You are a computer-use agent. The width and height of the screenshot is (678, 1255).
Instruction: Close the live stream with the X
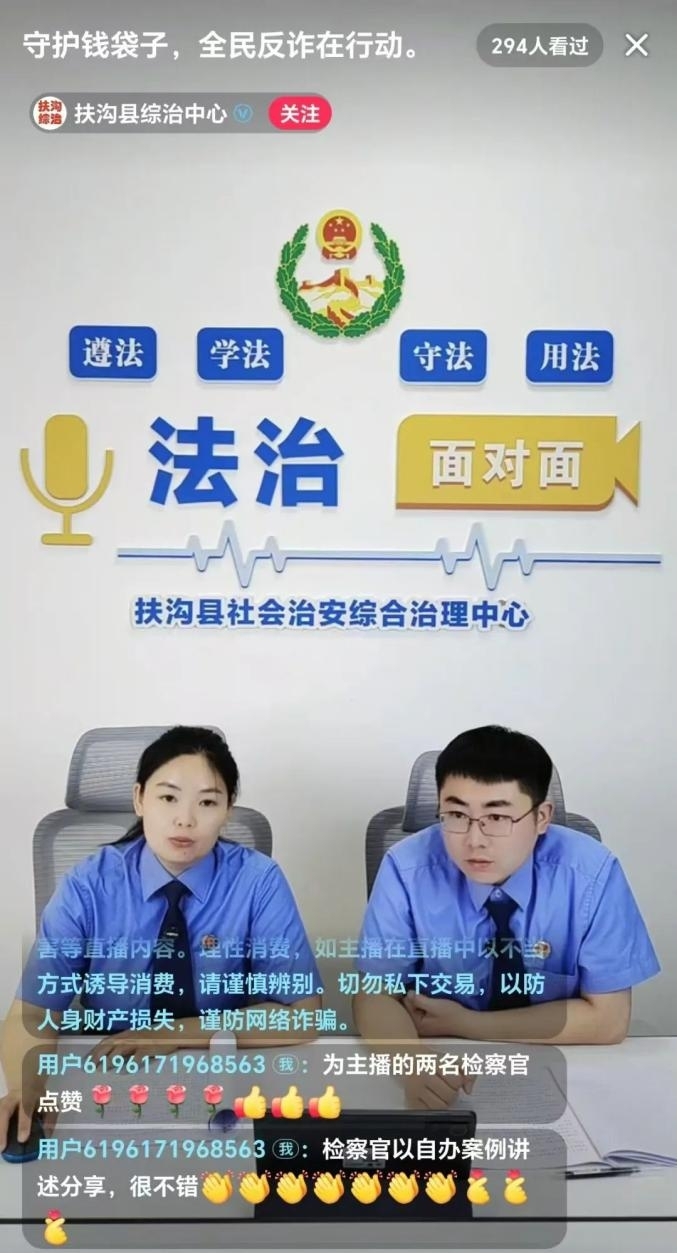636,45
